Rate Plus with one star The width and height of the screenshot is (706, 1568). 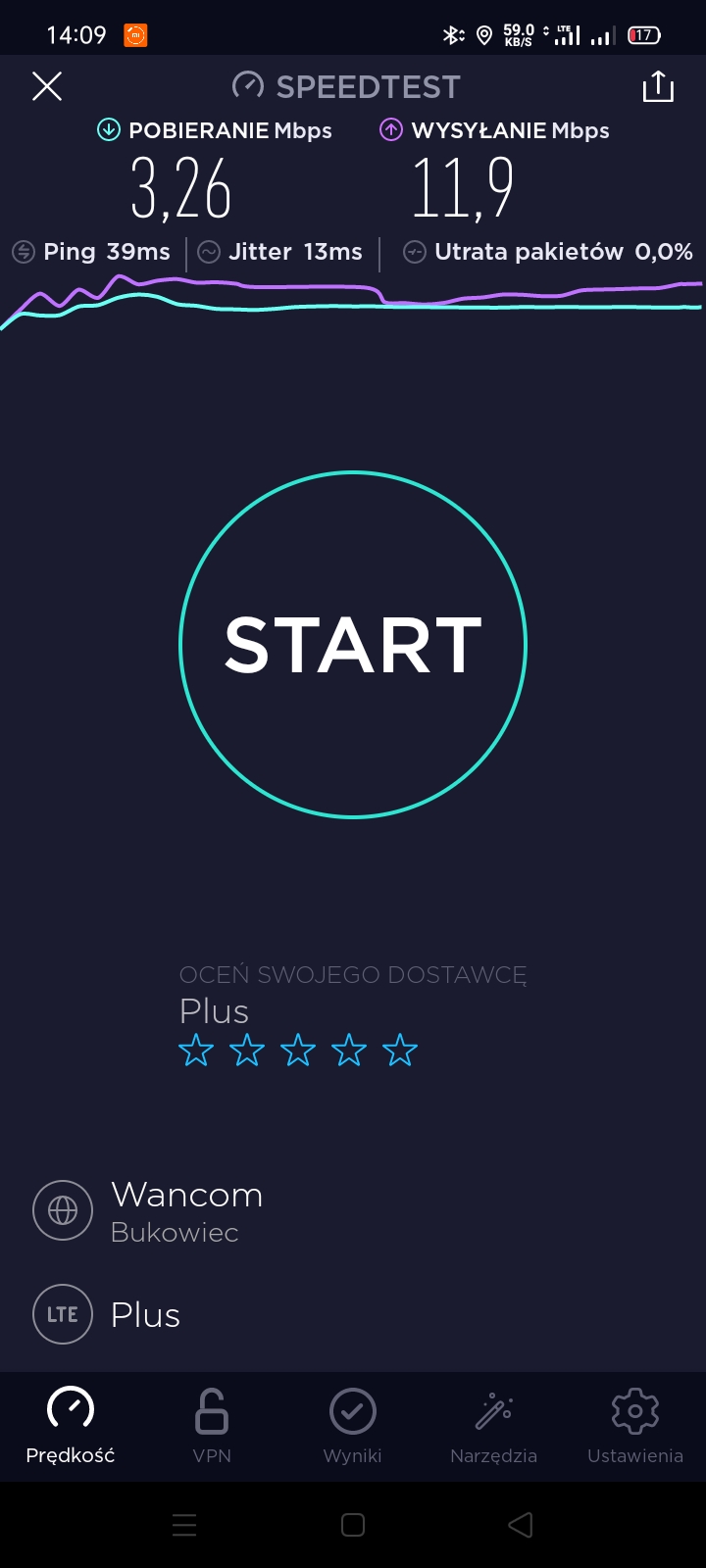click(196, 1052)
